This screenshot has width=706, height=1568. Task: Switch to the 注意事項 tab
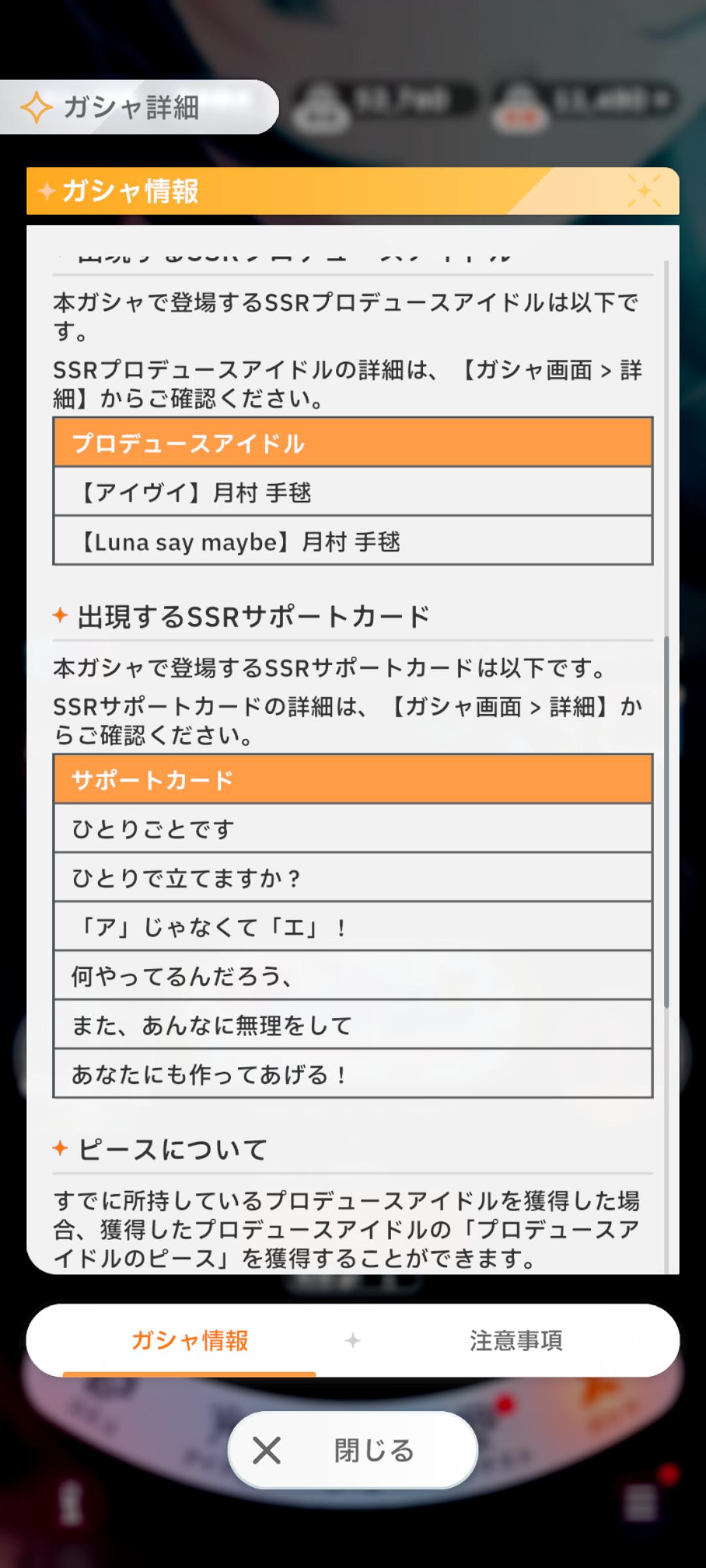coord(516,1341)
